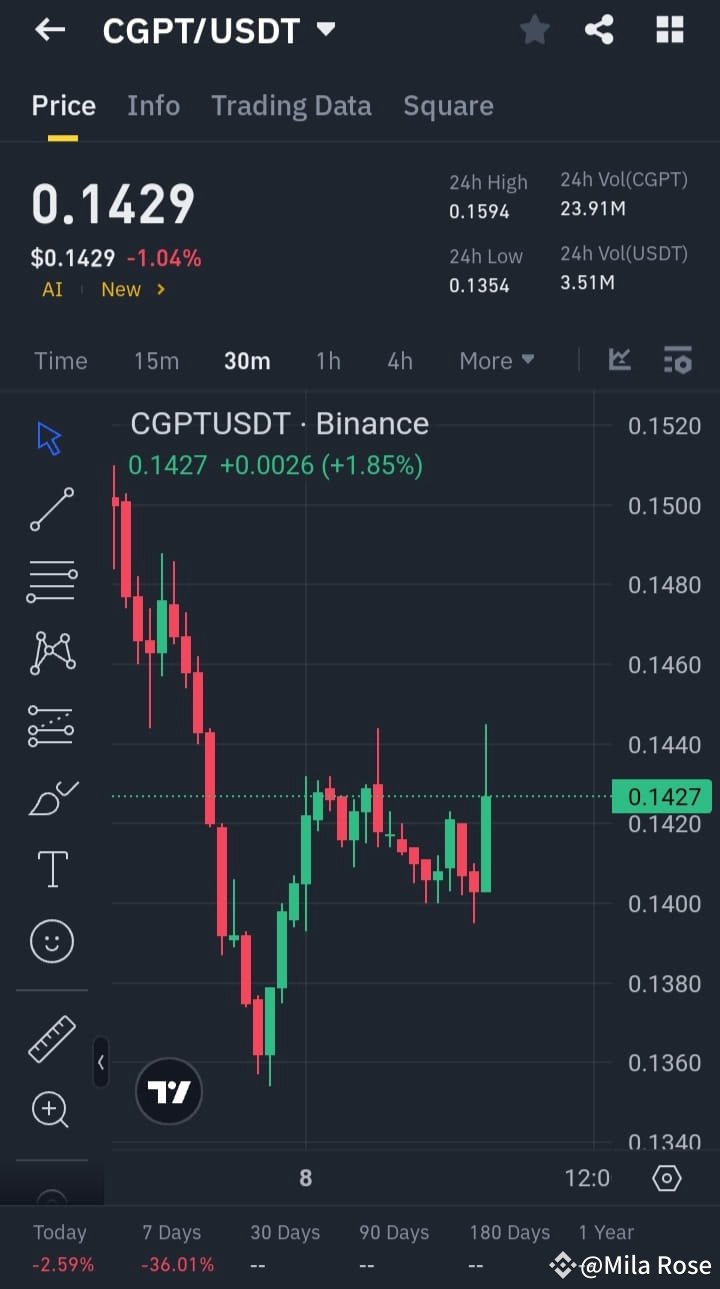The width and height of the screenshot is (720, 1289).
Task: Collapse the drawing tools sidebar
Action: tap(101, 1063)
